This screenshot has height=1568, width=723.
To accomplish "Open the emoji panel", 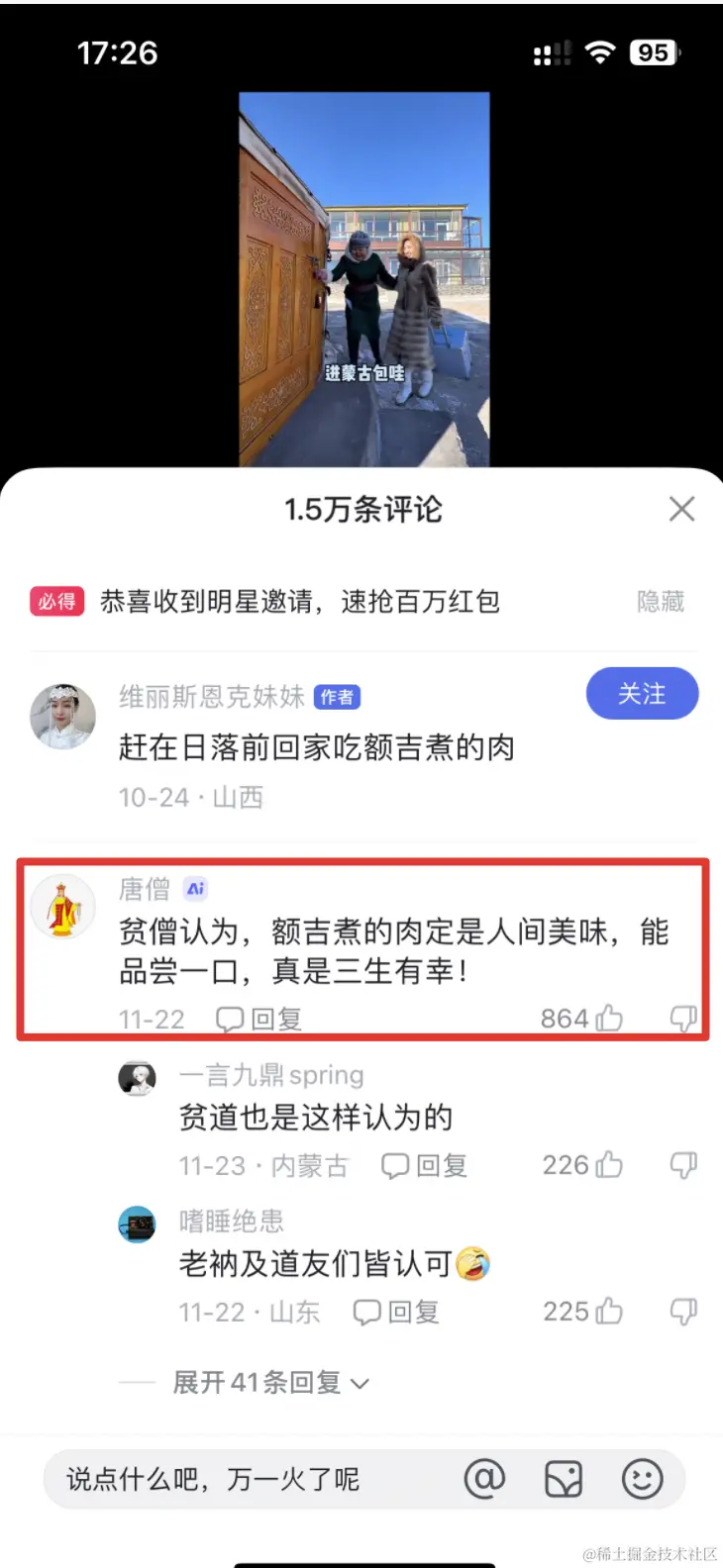I will pos(642,1475).
